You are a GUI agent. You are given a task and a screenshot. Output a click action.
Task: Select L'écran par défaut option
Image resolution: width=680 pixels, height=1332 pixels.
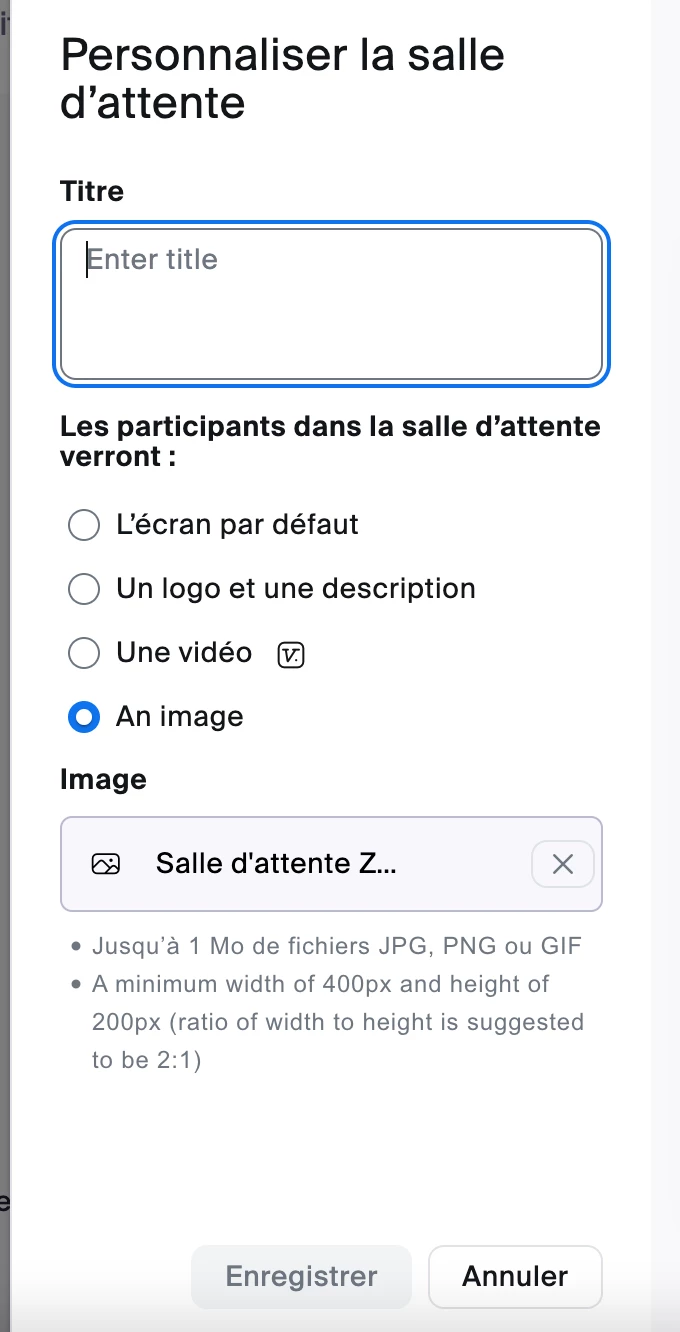point(84,525)
